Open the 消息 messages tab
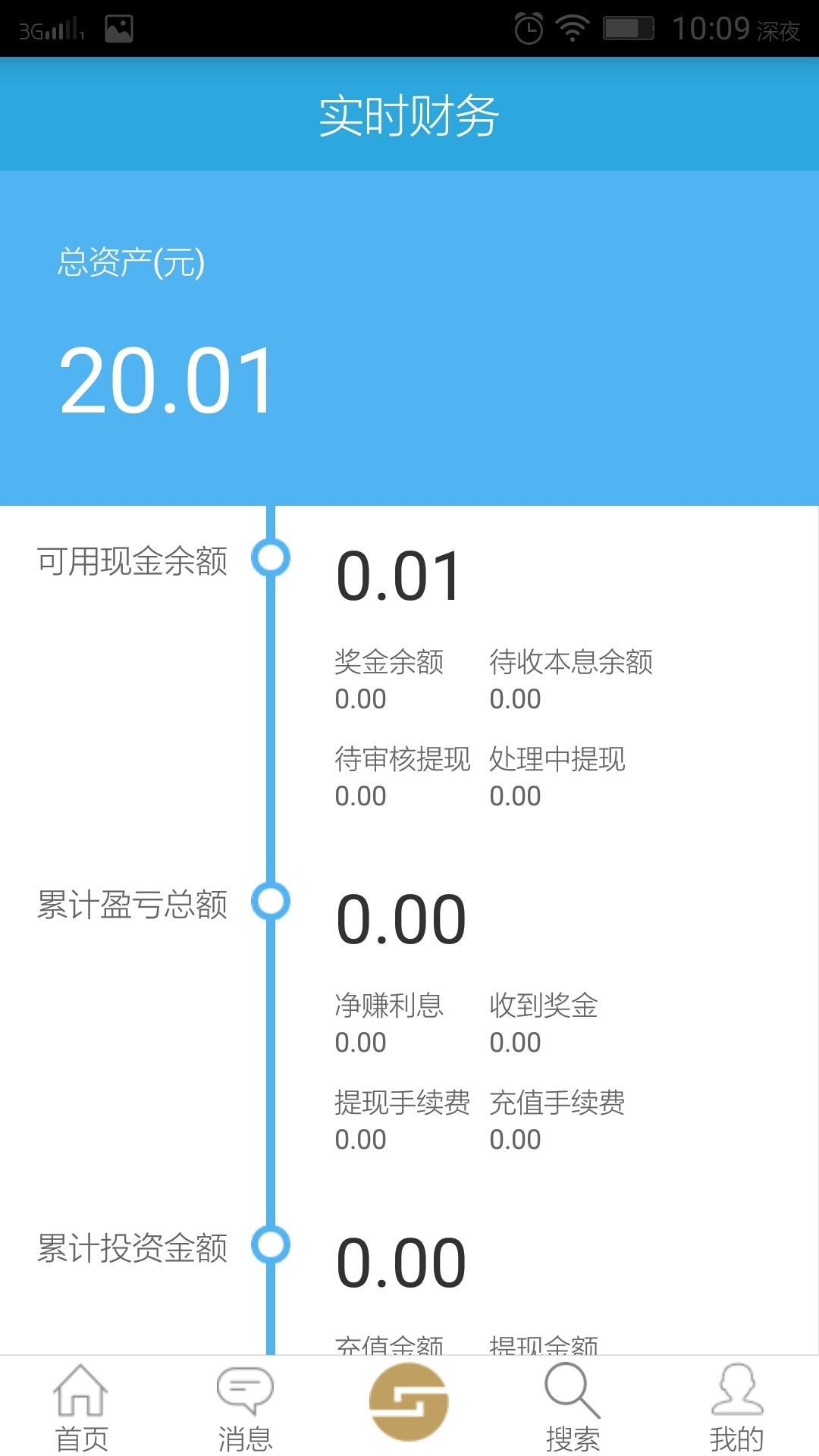This screenshot has width=819, height=1456. pyautogui.click(x=245, y=1407)
